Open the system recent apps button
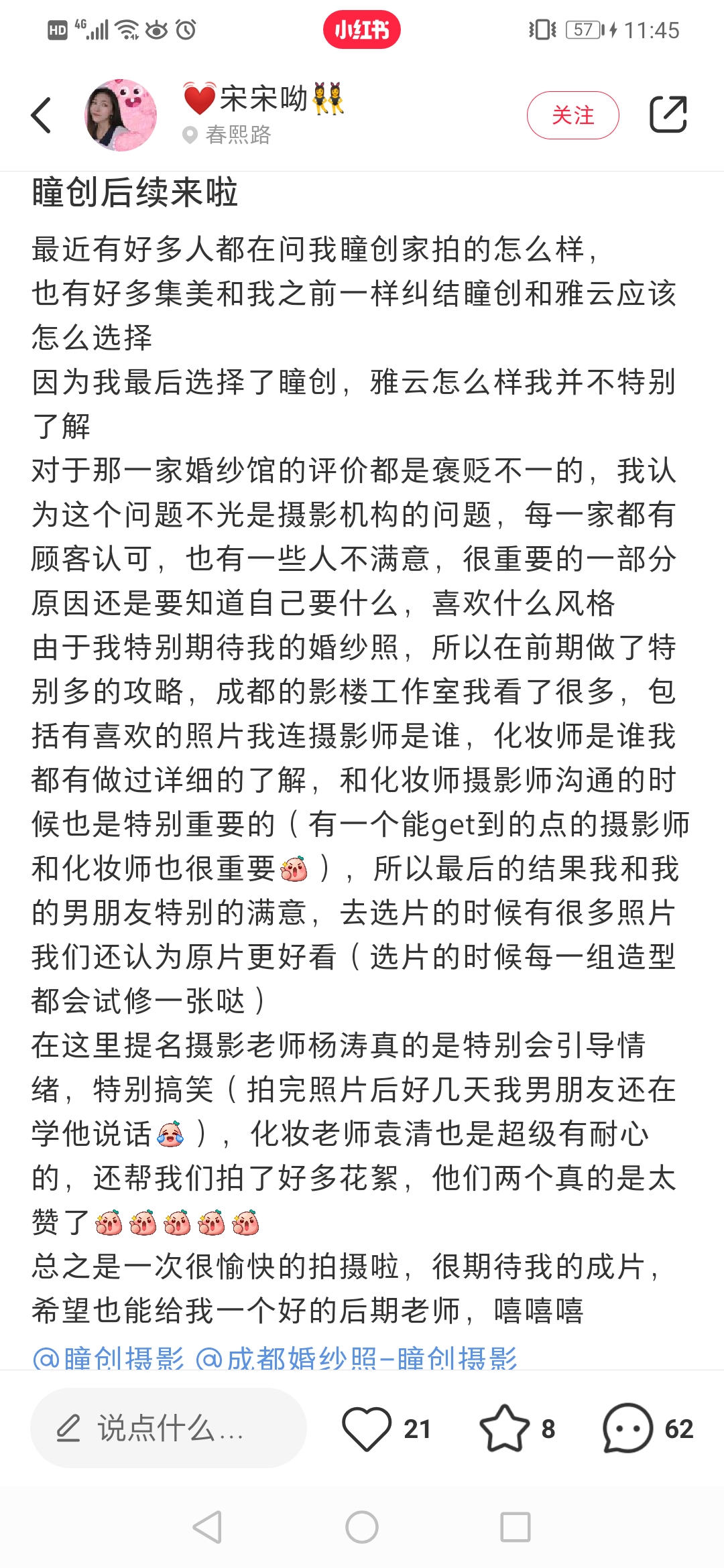Viewport: 724px width, 1568px height. (516, 1527)
